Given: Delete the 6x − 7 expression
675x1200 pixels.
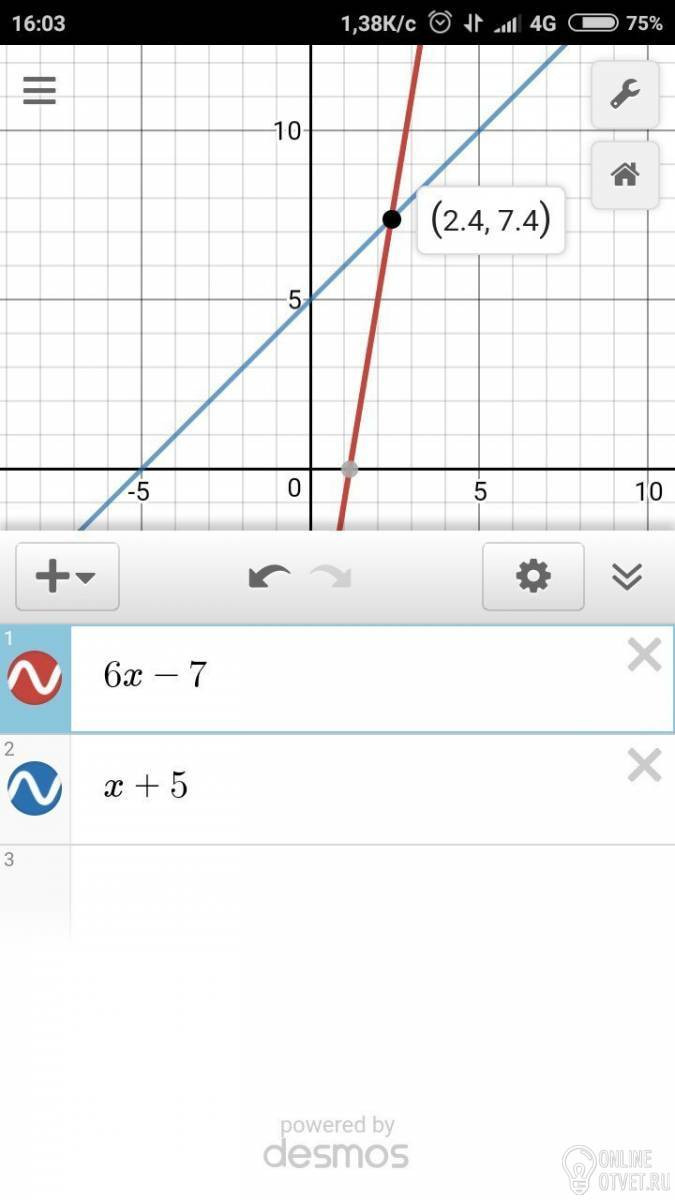Looking at the screenshot, I should [x=644, y=656].
